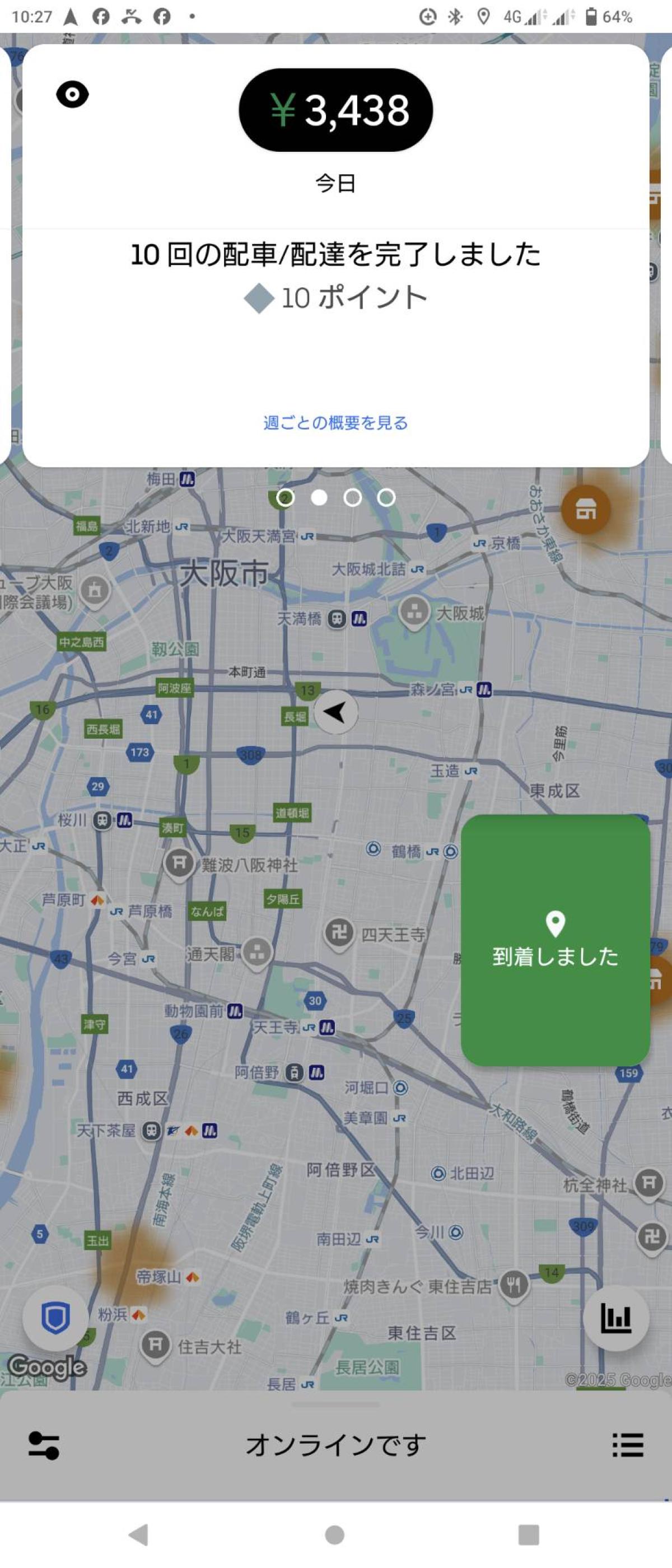Open the bar chart demand icon
Viewport: 672px width, 1568px height.
615,1318
